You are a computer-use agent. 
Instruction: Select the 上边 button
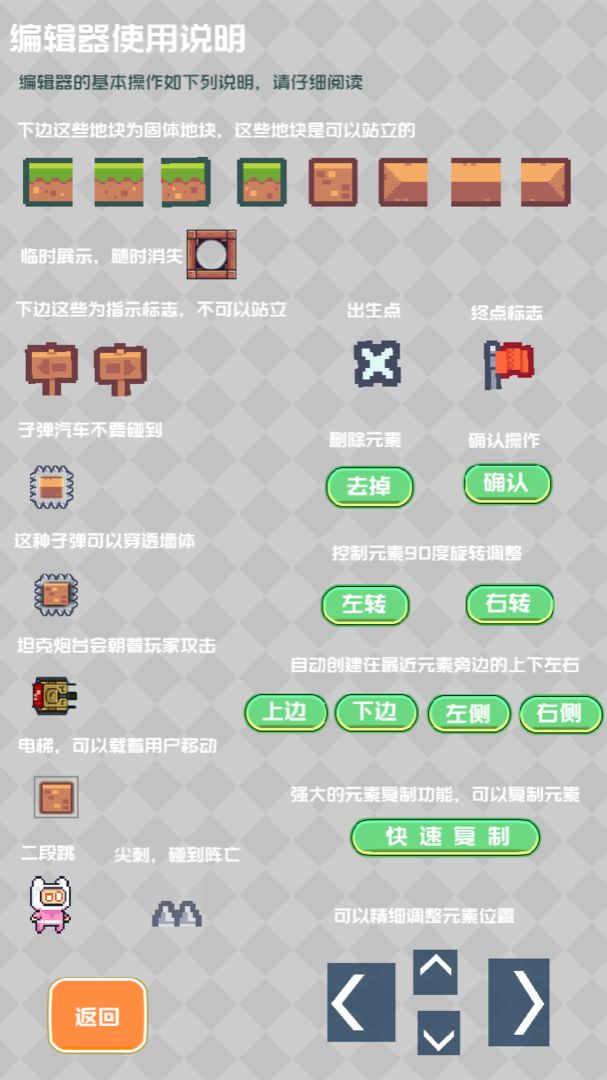pyautogui.click(x=286, y=713)
